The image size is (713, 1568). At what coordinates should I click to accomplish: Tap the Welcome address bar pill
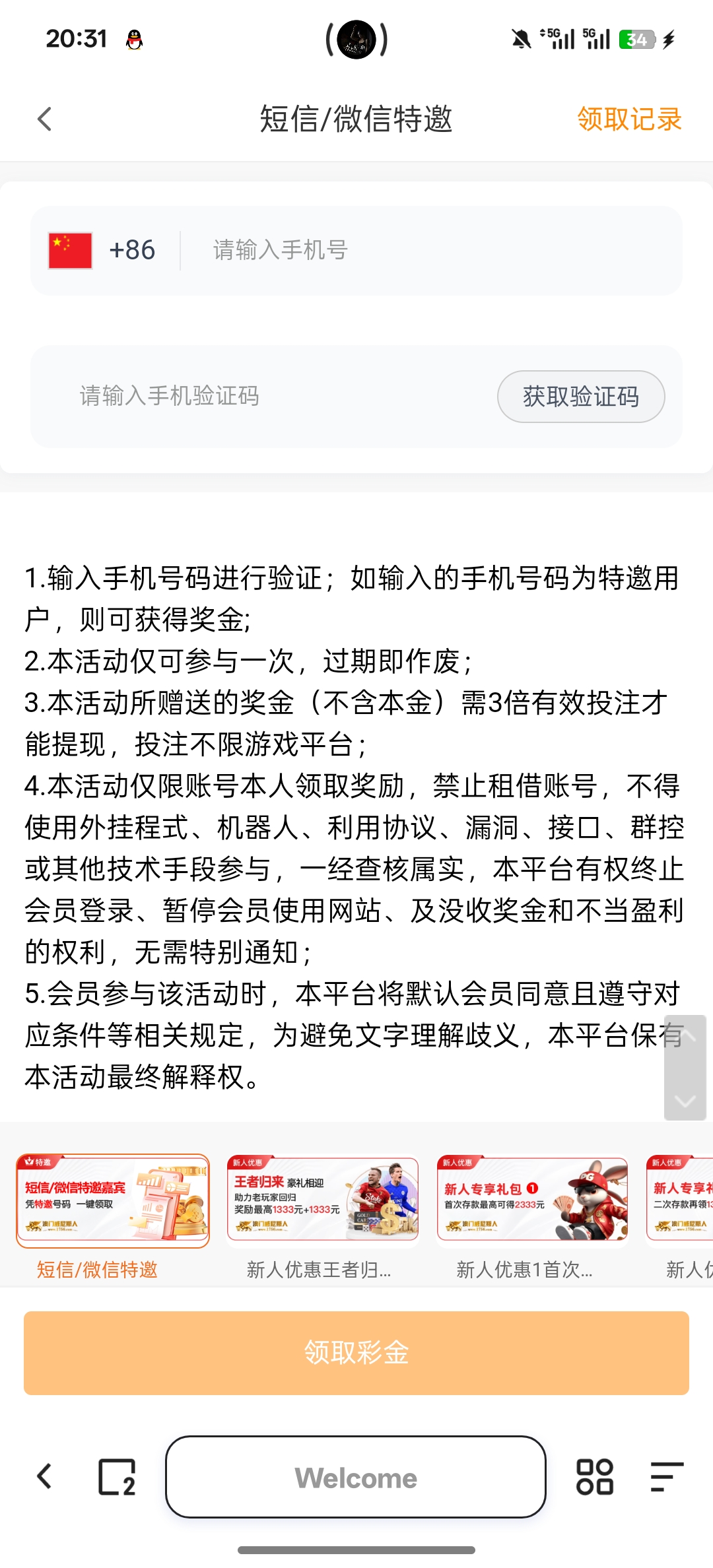[x=356, y=1478]
